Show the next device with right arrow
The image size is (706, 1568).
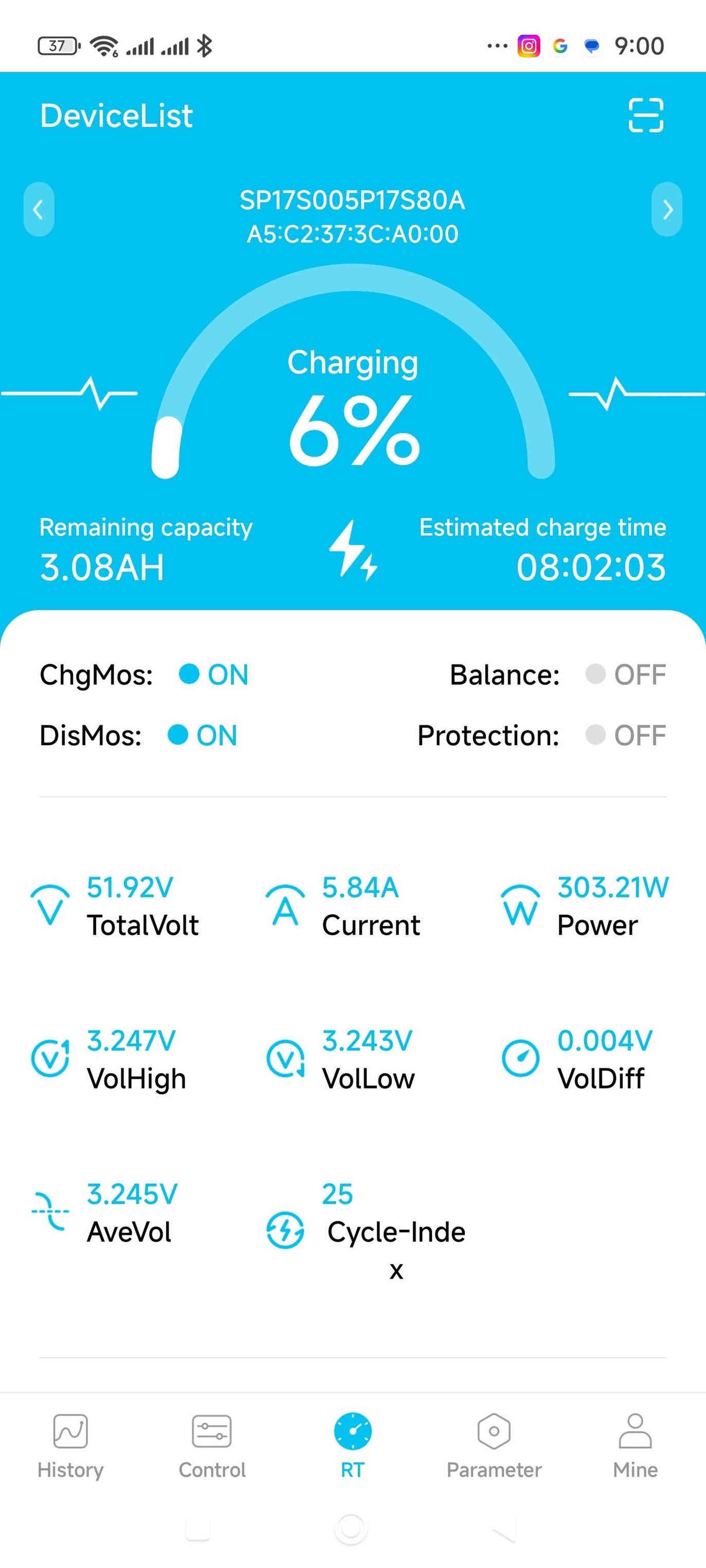coord(667,210)
